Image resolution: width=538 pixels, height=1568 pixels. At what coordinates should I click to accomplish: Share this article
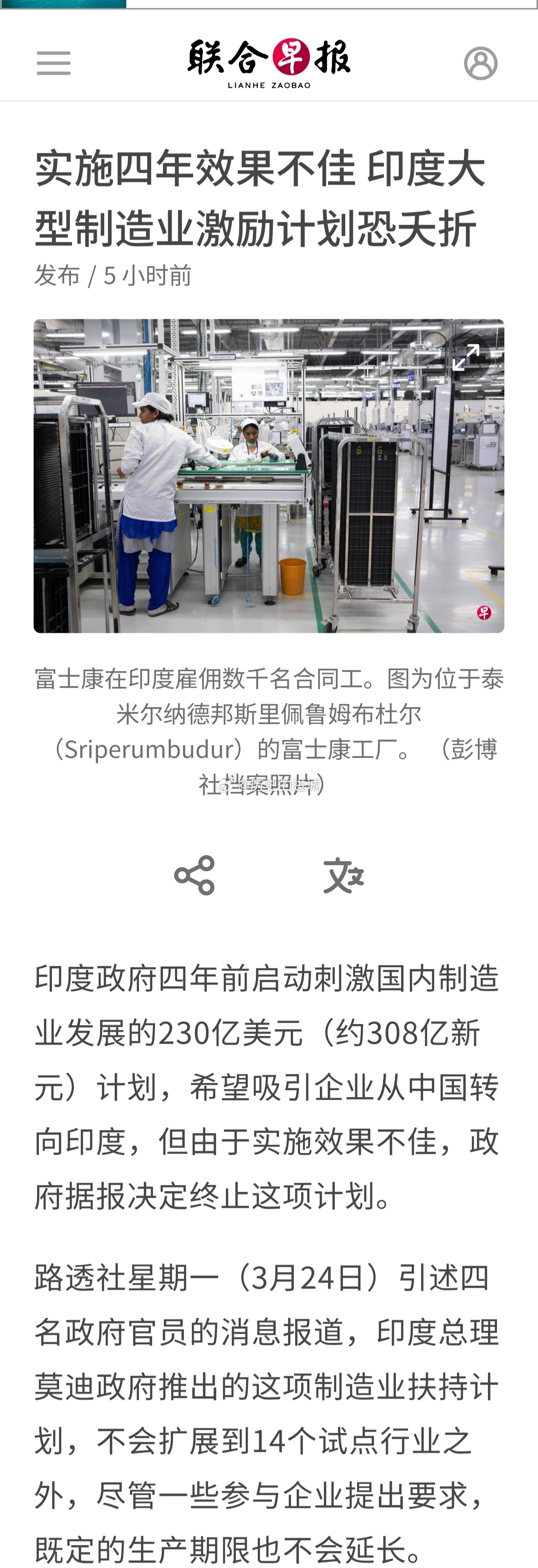pyautogui.click(x=194, y=875)
